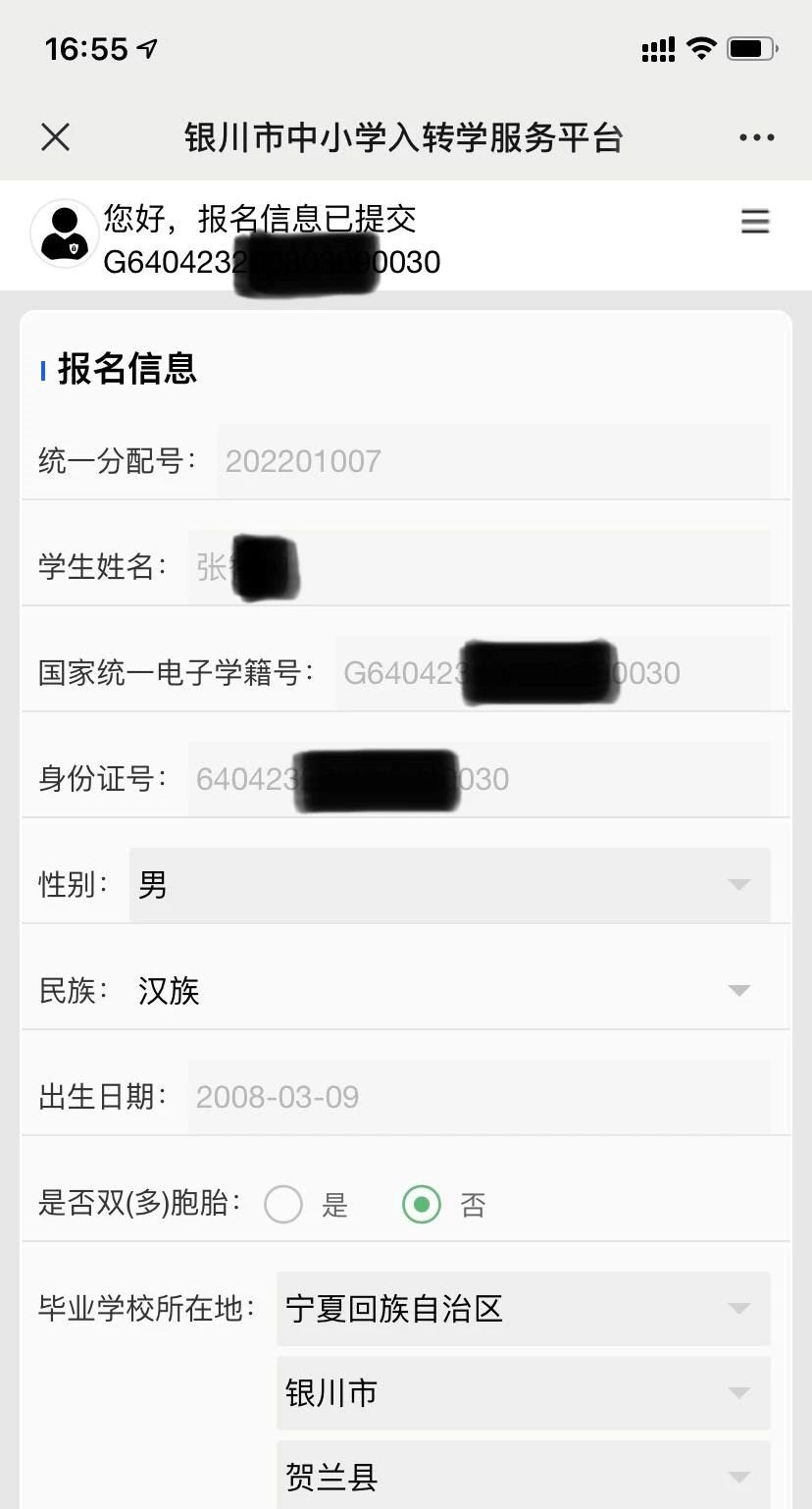Tap the user avatar icon
812x1509 pixels.
(x=65, y=234)
